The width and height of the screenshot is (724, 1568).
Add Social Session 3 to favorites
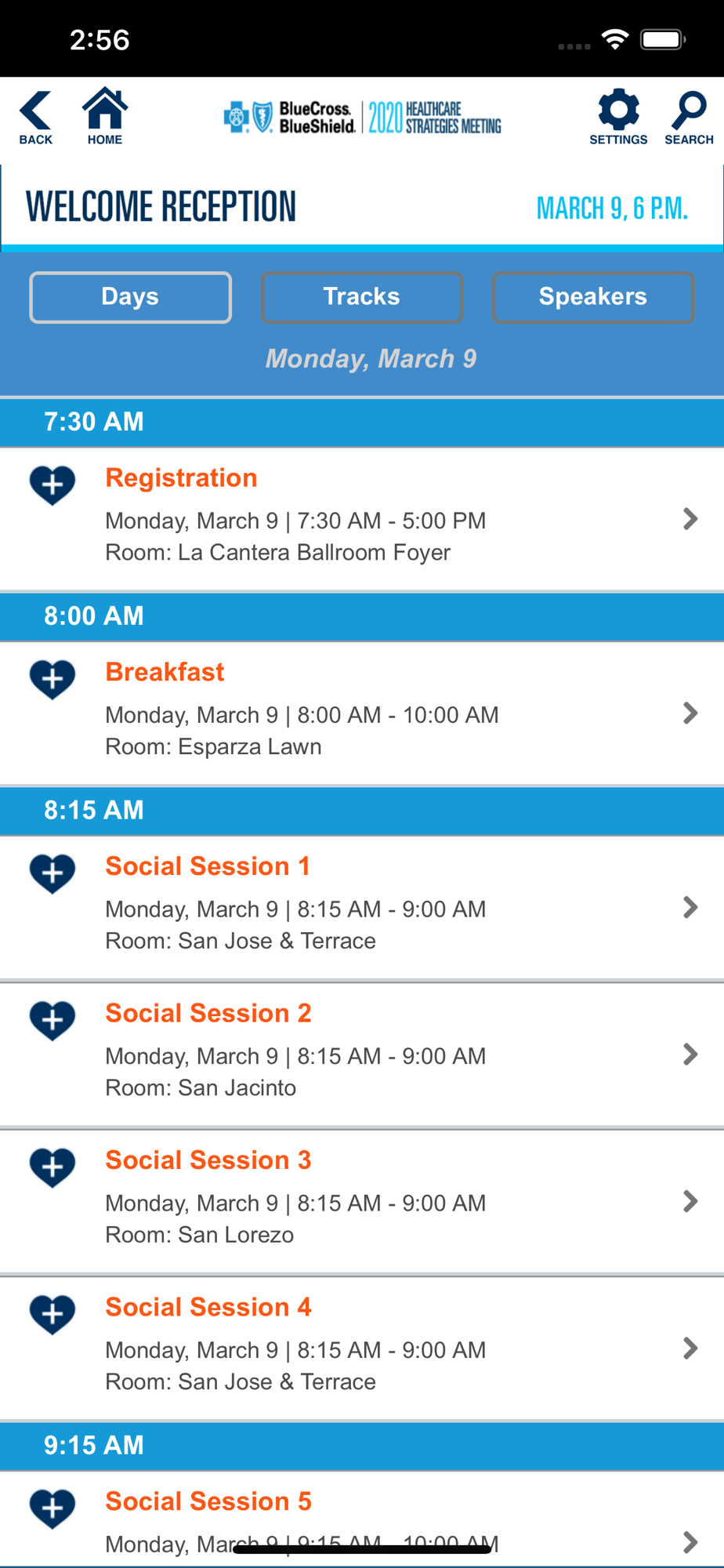(x=52, y=1168)
